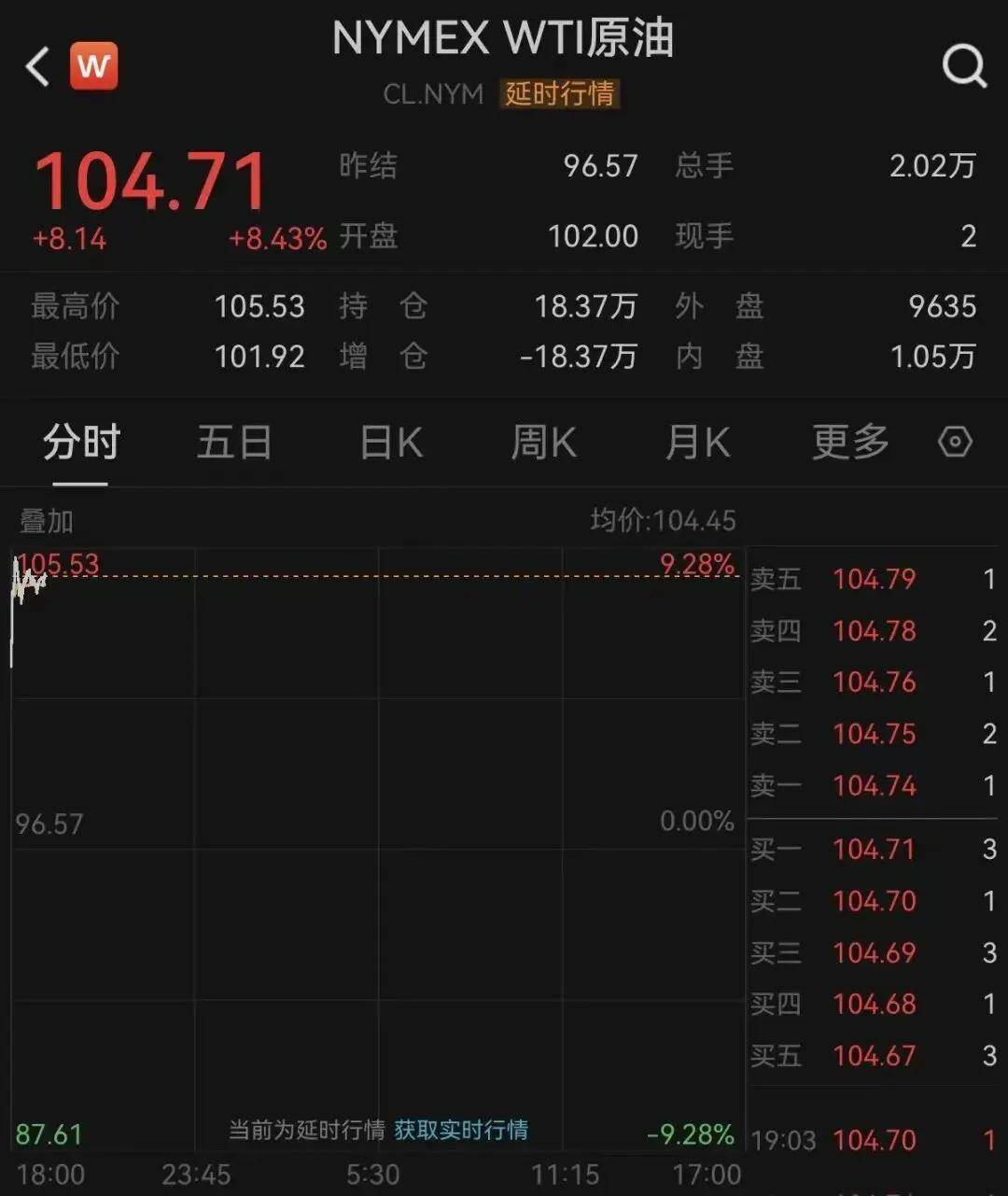Screen dimensions: 1008x1196
Task: Click the back arrow at top left
Action: [37, 67]
